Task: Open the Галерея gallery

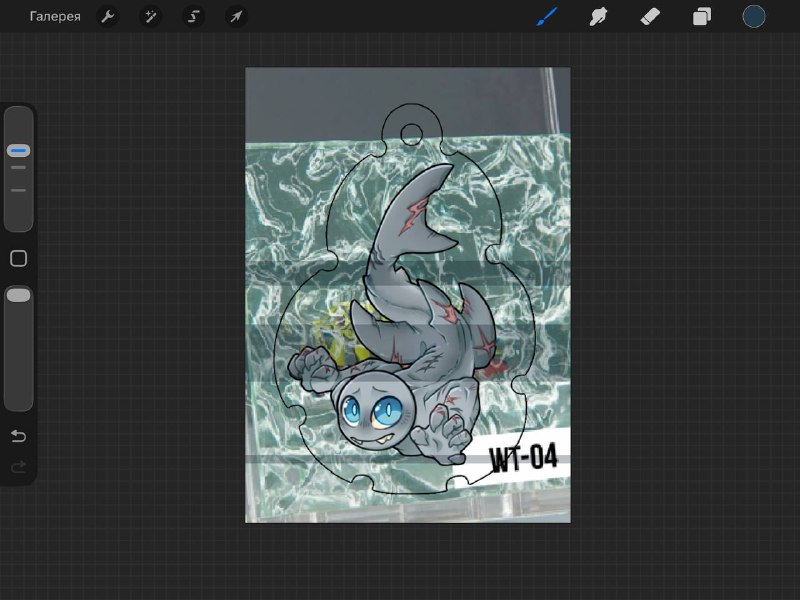Action: click(x=55, y=16)
